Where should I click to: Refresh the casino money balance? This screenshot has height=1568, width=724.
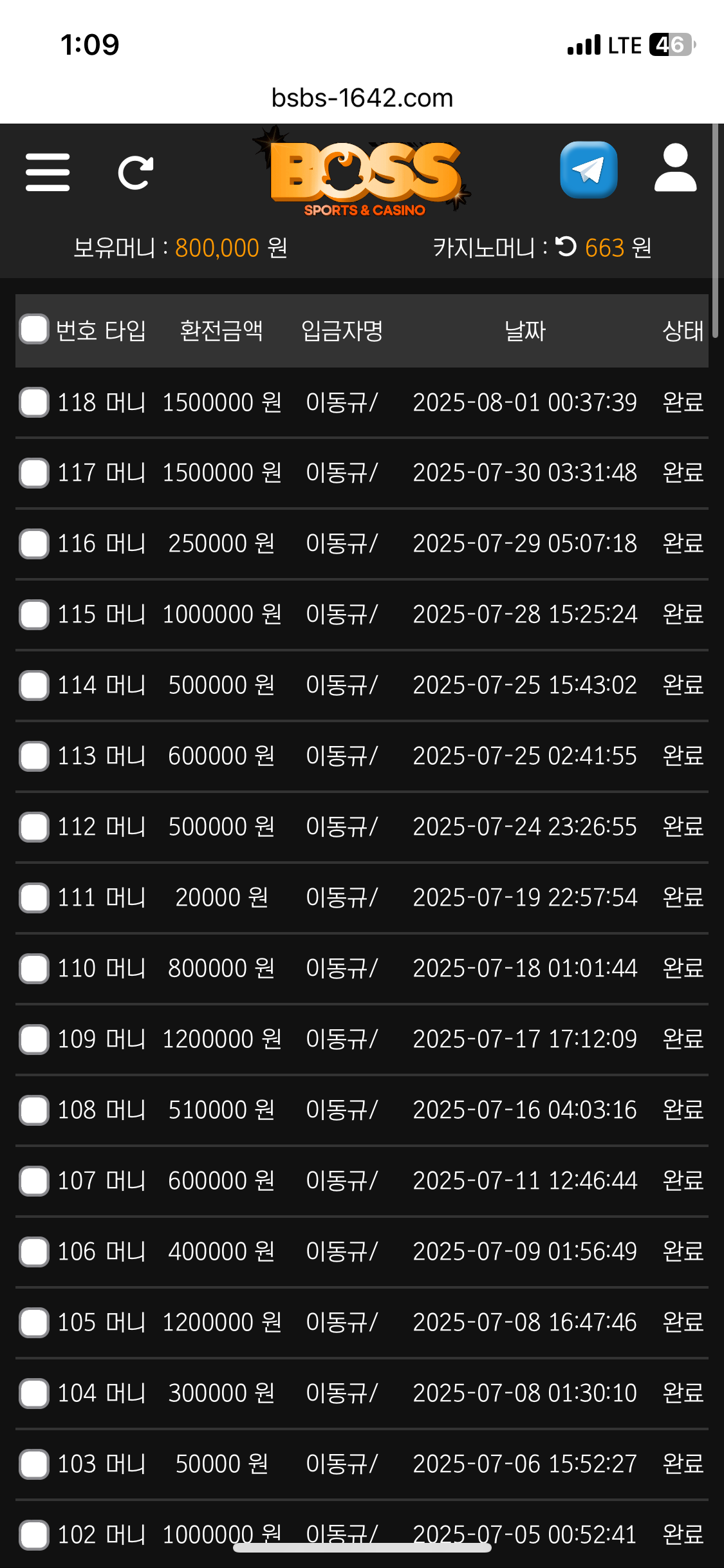pyautogui.click(x=566, y=247)
